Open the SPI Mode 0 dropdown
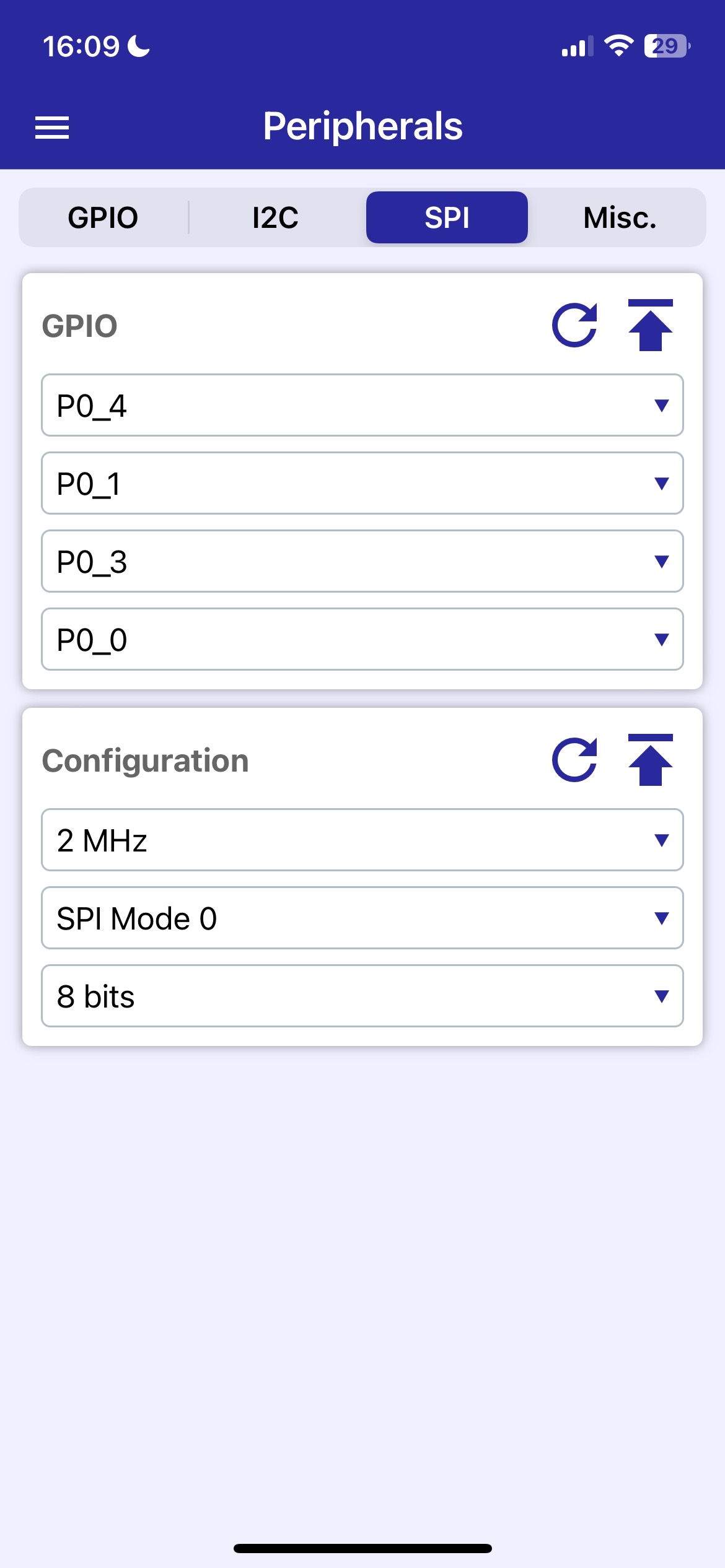The image size is (725, 1568). (x=362, y=918)
